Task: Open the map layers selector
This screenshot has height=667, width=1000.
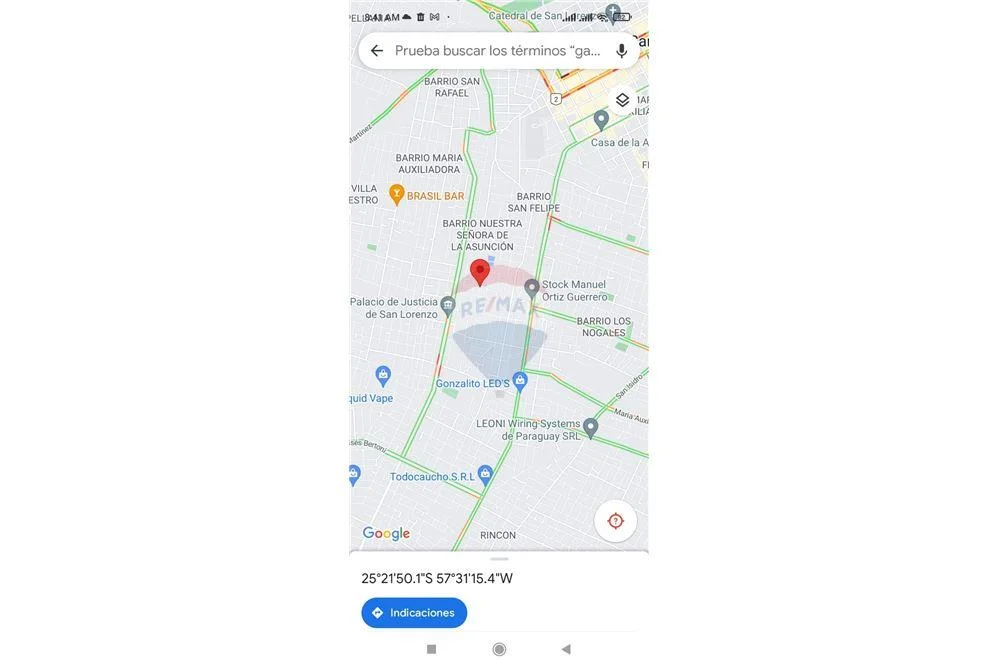Action: (622, 100)
